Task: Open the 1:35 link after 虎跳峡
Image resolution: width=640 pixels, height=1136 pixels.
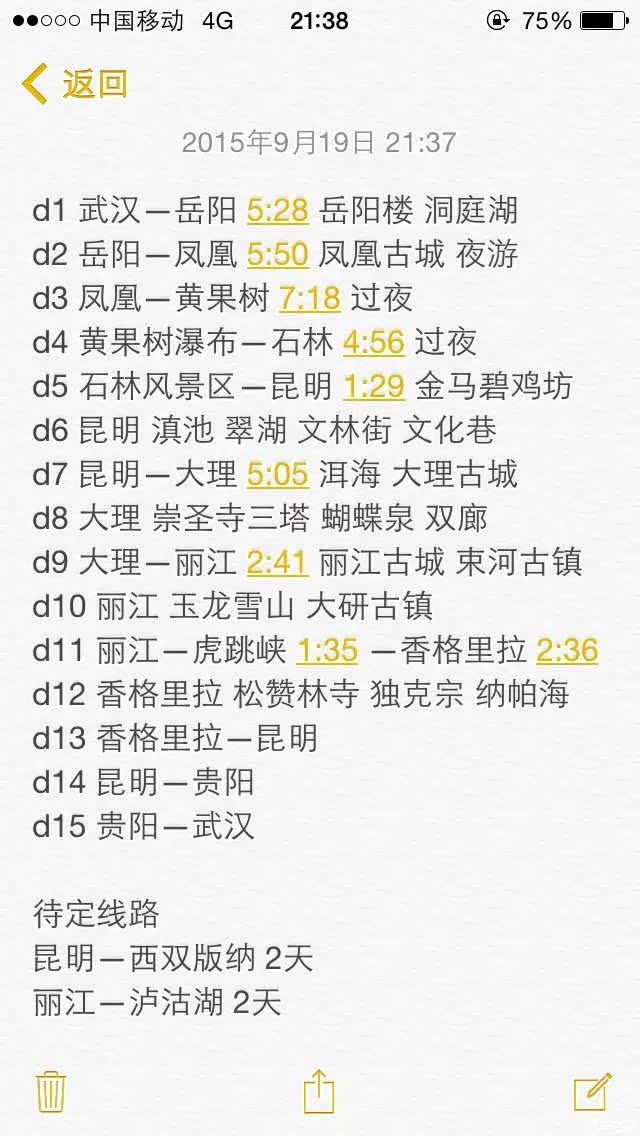Action: pyautogui.click(x=328, y=649)
